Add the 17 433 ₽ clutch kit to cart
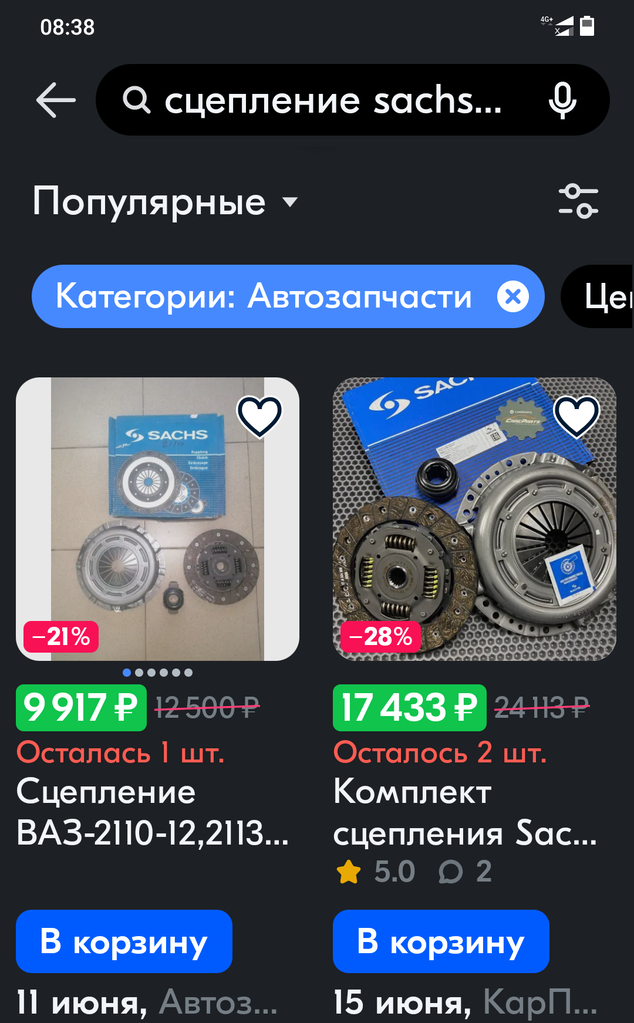The width and height of the screenshot is (634, 1023). (441, 942)
